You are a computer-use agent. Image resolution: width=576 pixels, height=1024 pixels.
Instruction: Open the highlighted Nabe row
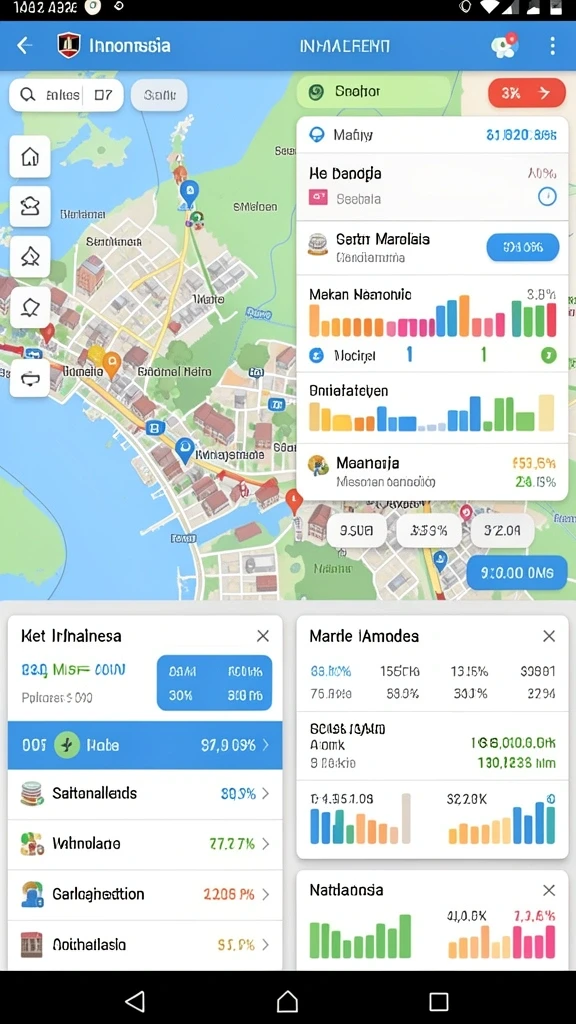tap(145, 745)
